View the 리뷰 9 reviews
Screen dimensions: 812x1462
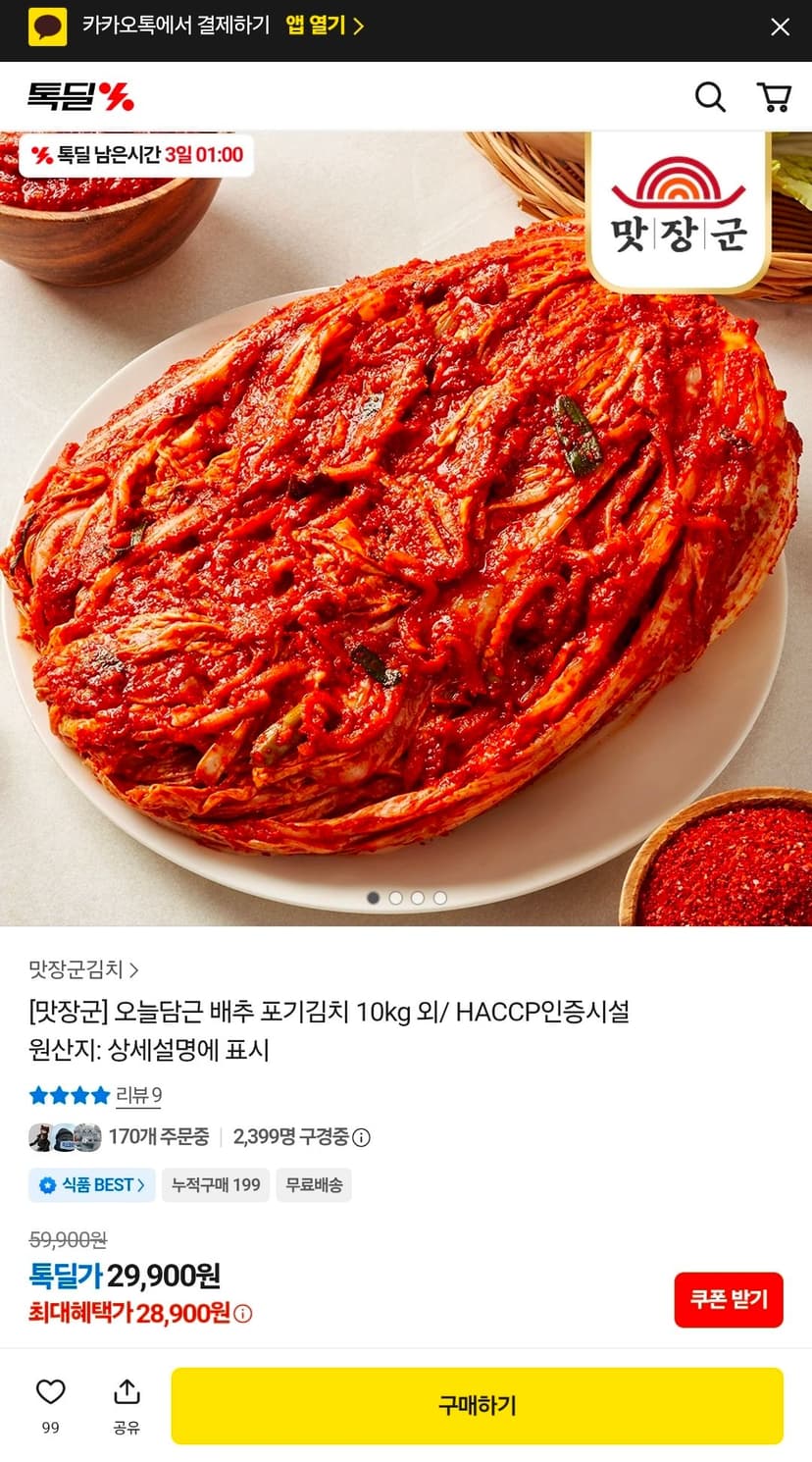pos(138,1095)
